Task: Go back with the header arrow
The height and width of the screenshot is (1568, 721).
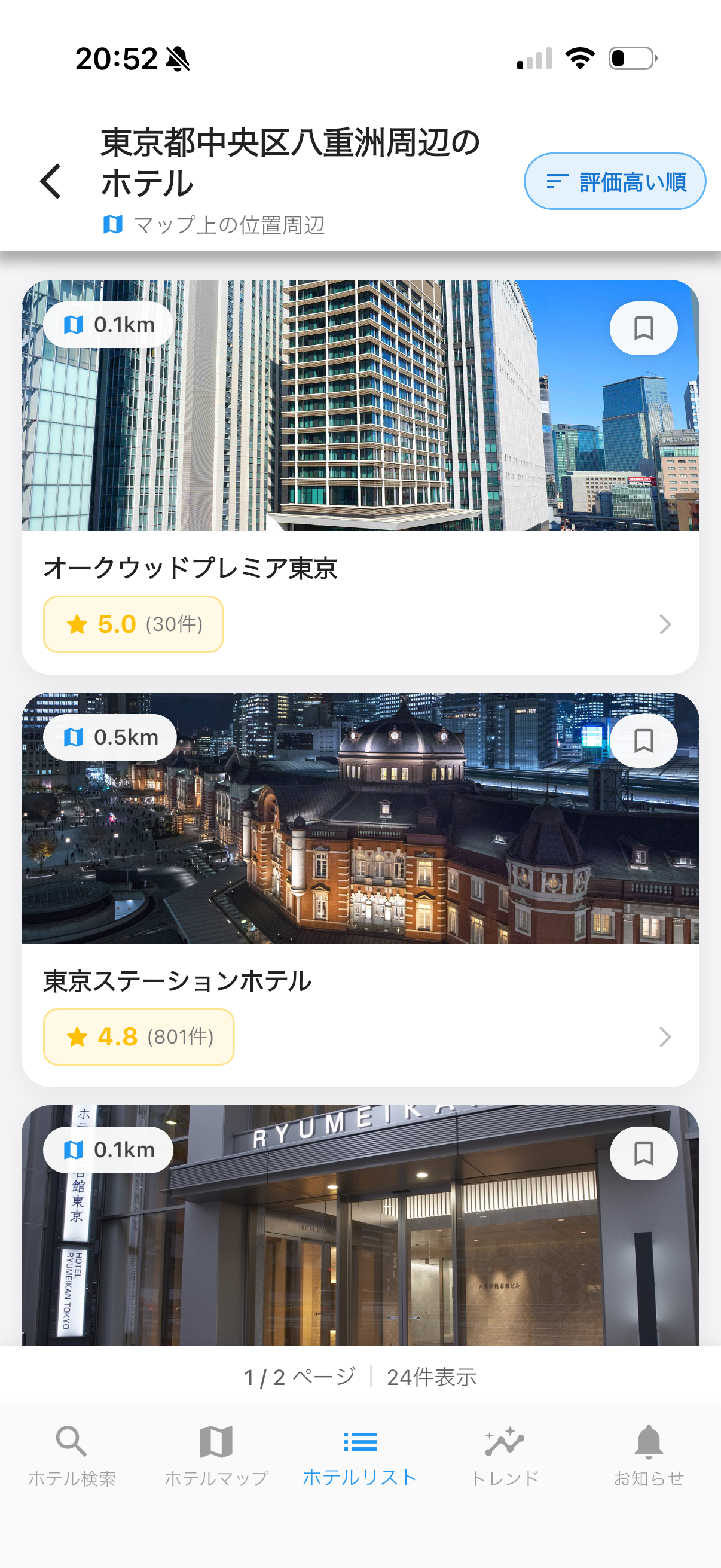Action: pos(51,181)
